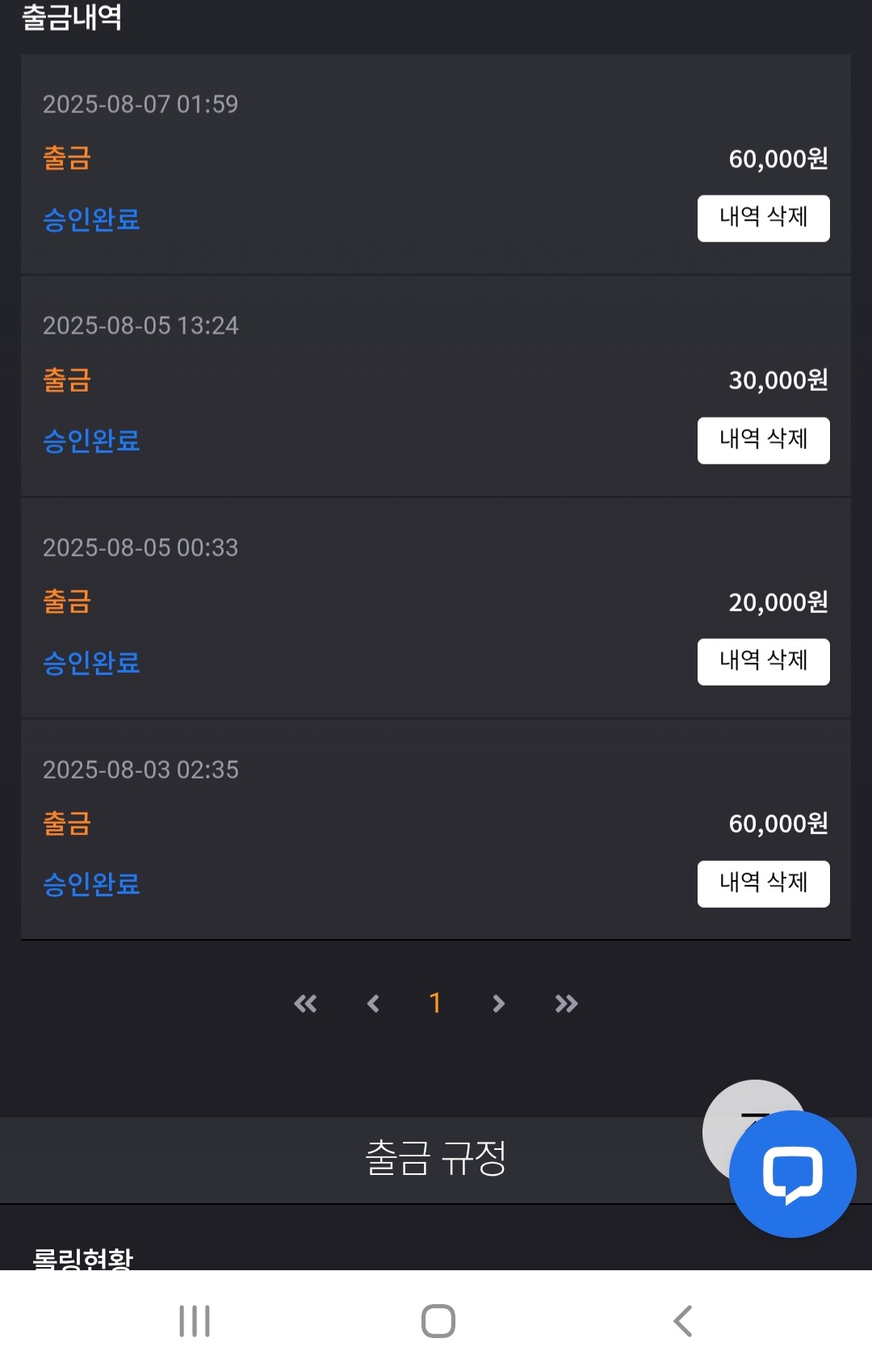Open recent apps from navigation bar

pos(195,1321)
